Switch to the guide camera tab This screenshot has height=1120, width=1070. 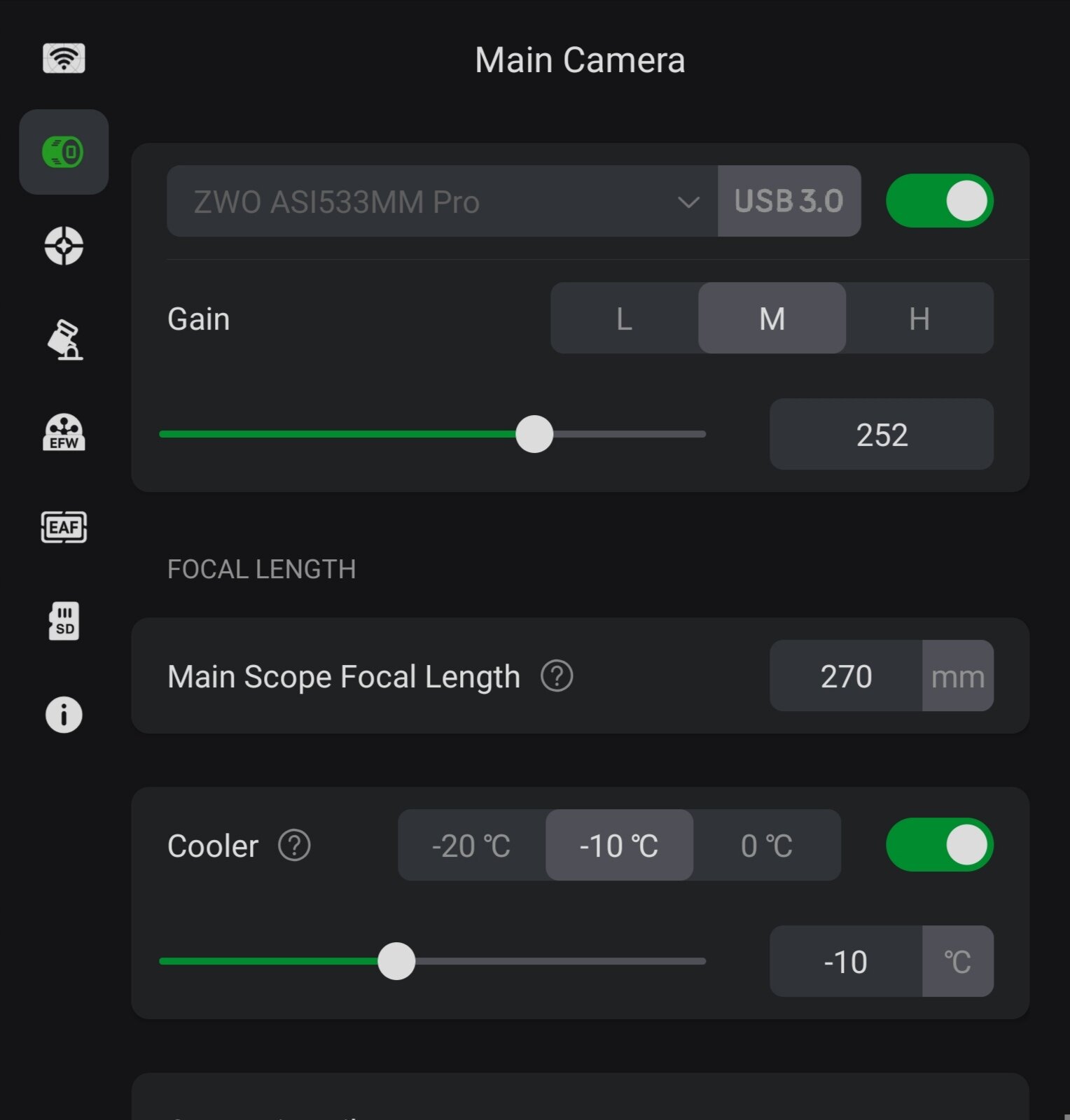(64, 246)
